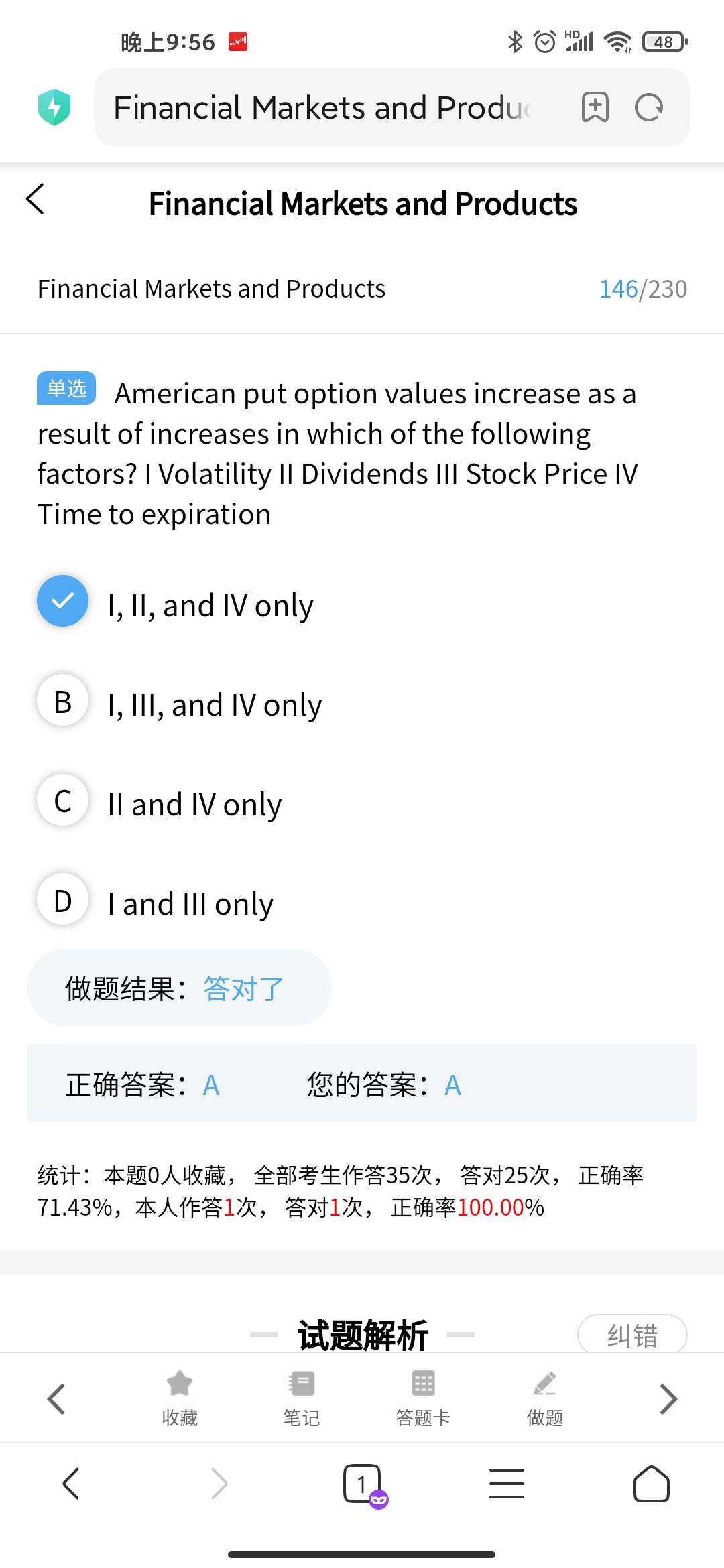
Task: Open browser tabs switcher
Action: click(x=363, y=1484)
